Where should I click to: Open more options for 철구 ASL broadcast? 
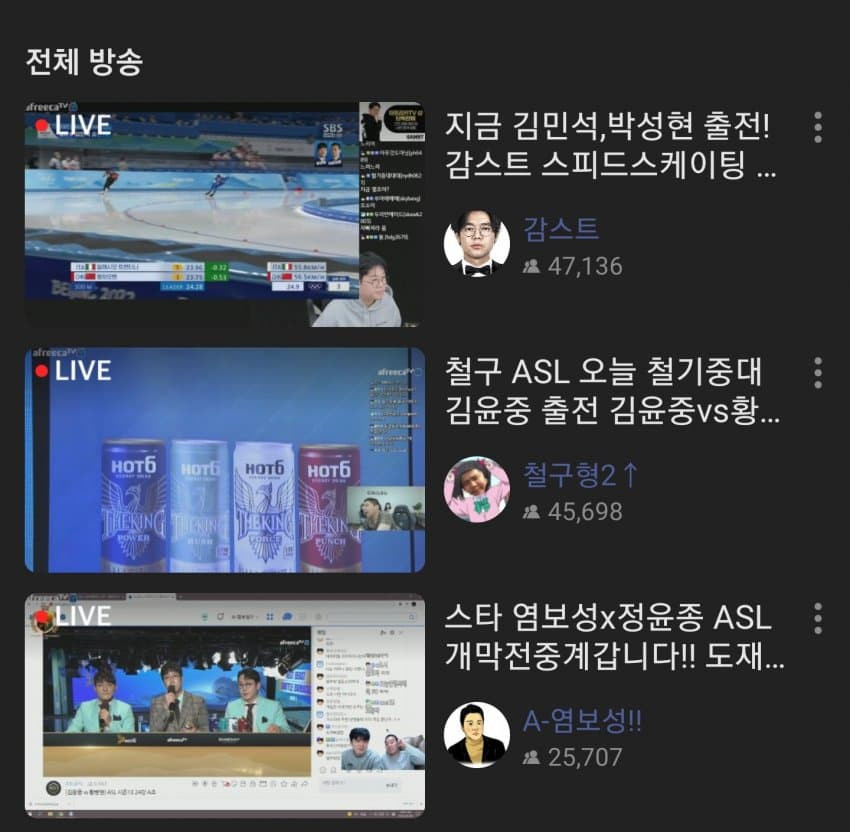click(x=818, y=373)
